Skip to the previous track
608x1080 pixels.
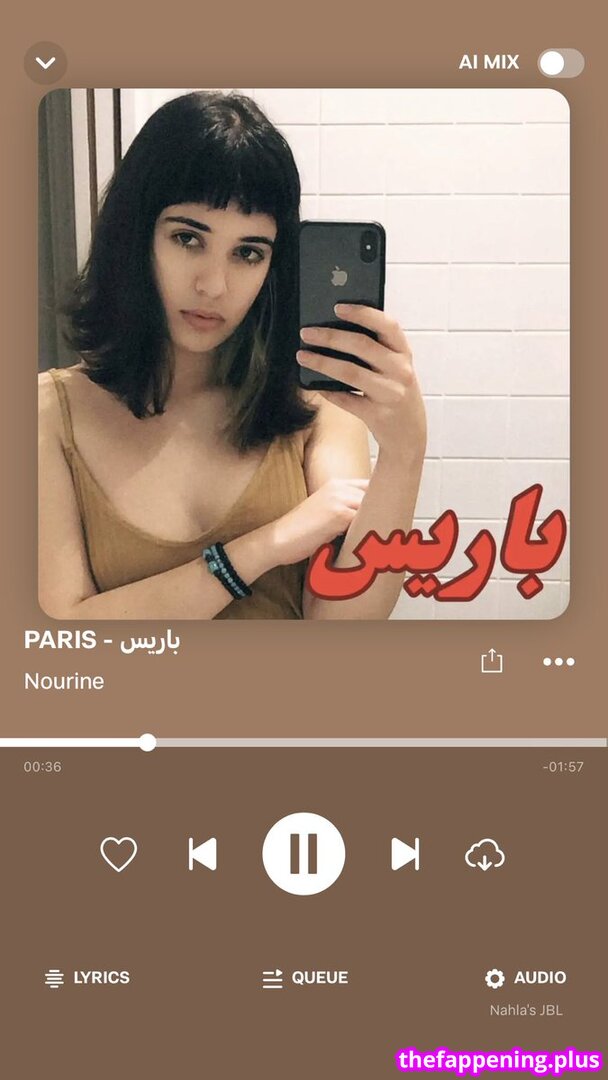click(203, 855)
